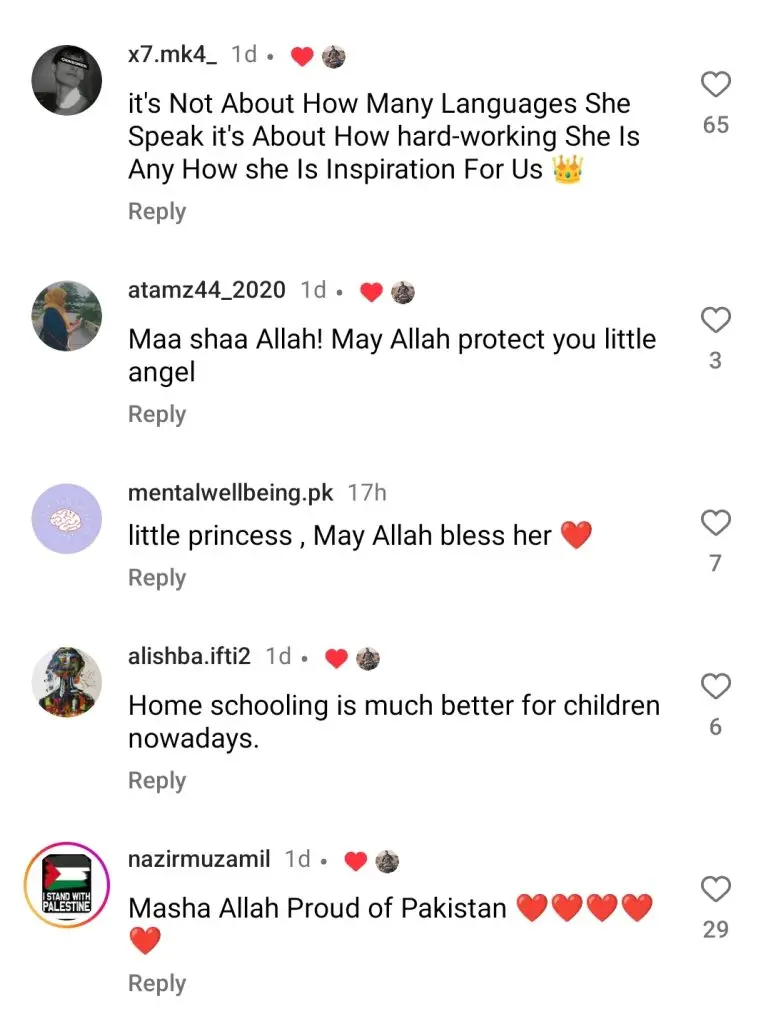Like alishba.ifti2's home schooling comment
Image resolution: width=771 pixels, height=1024 pixels.
(x=715, y=687)
